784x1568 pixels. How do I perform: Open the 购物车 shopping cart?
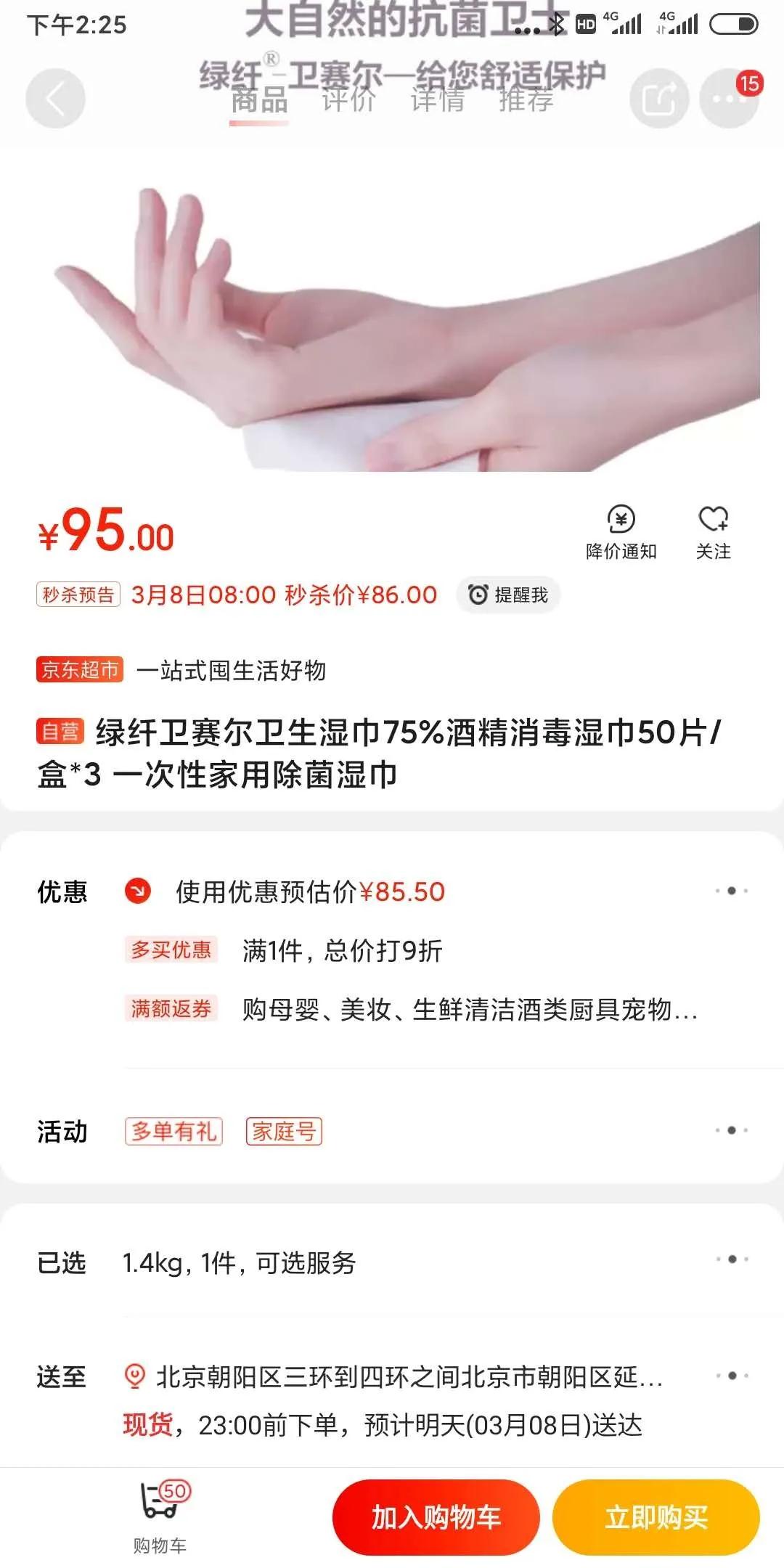coord(161,1515)
